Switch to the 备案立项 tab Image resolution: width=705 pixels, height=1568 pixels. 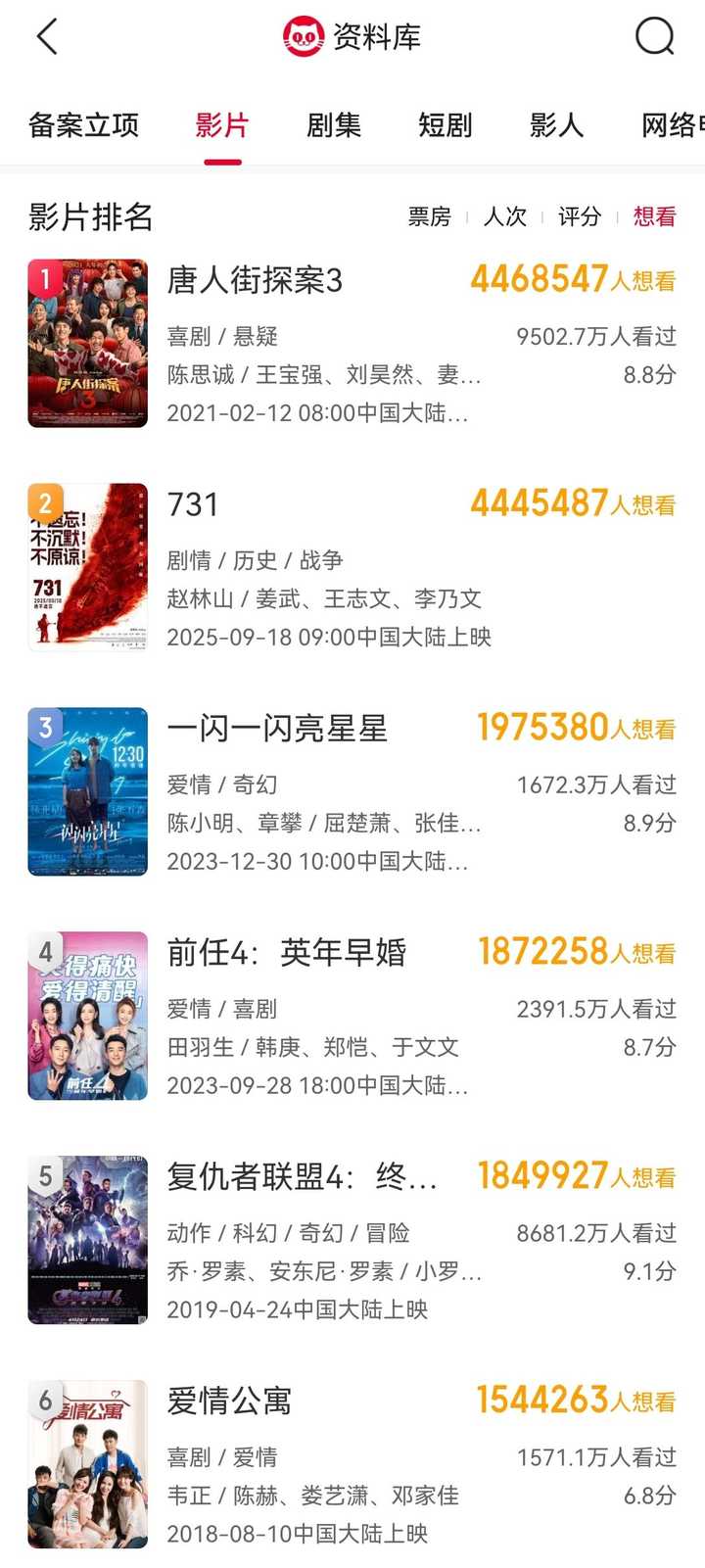pyautogui.click(x=83, y=125)
